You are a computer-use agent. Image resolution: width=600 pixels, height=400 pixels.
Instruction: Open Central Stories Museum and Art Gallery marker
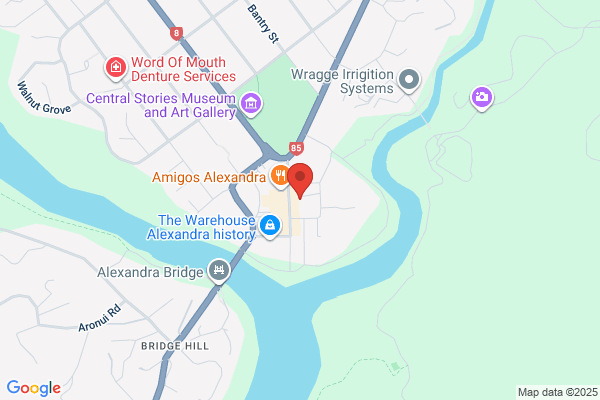[251, 102]
